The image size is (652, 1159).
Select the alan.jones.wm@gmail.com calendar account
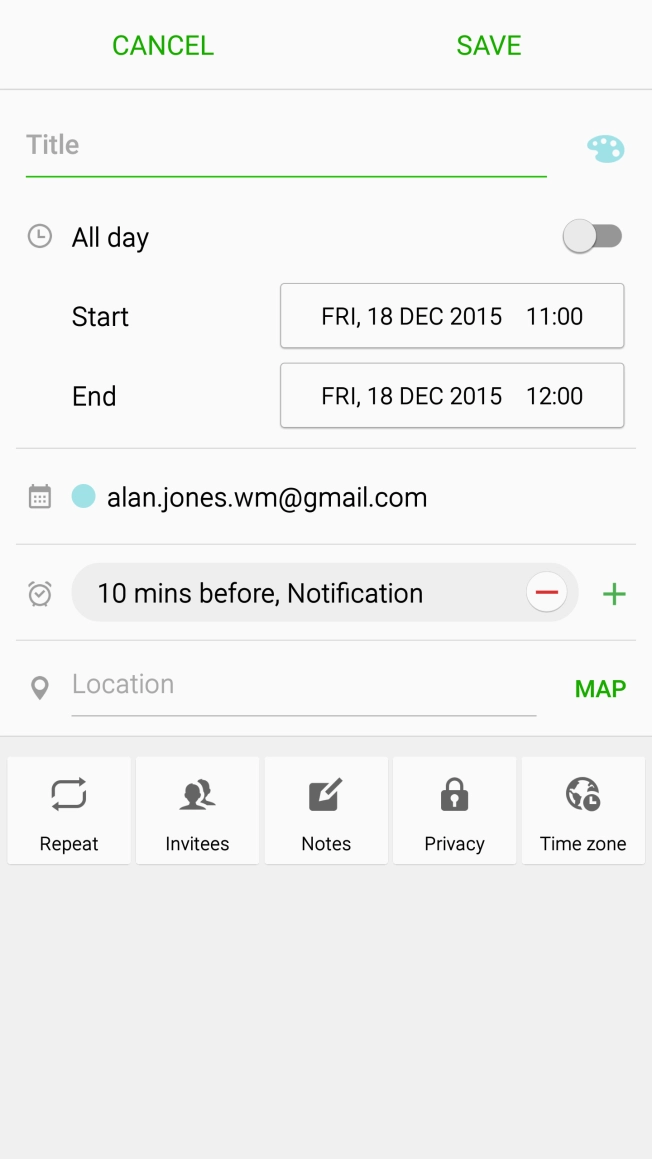click(x=267, y=497)
